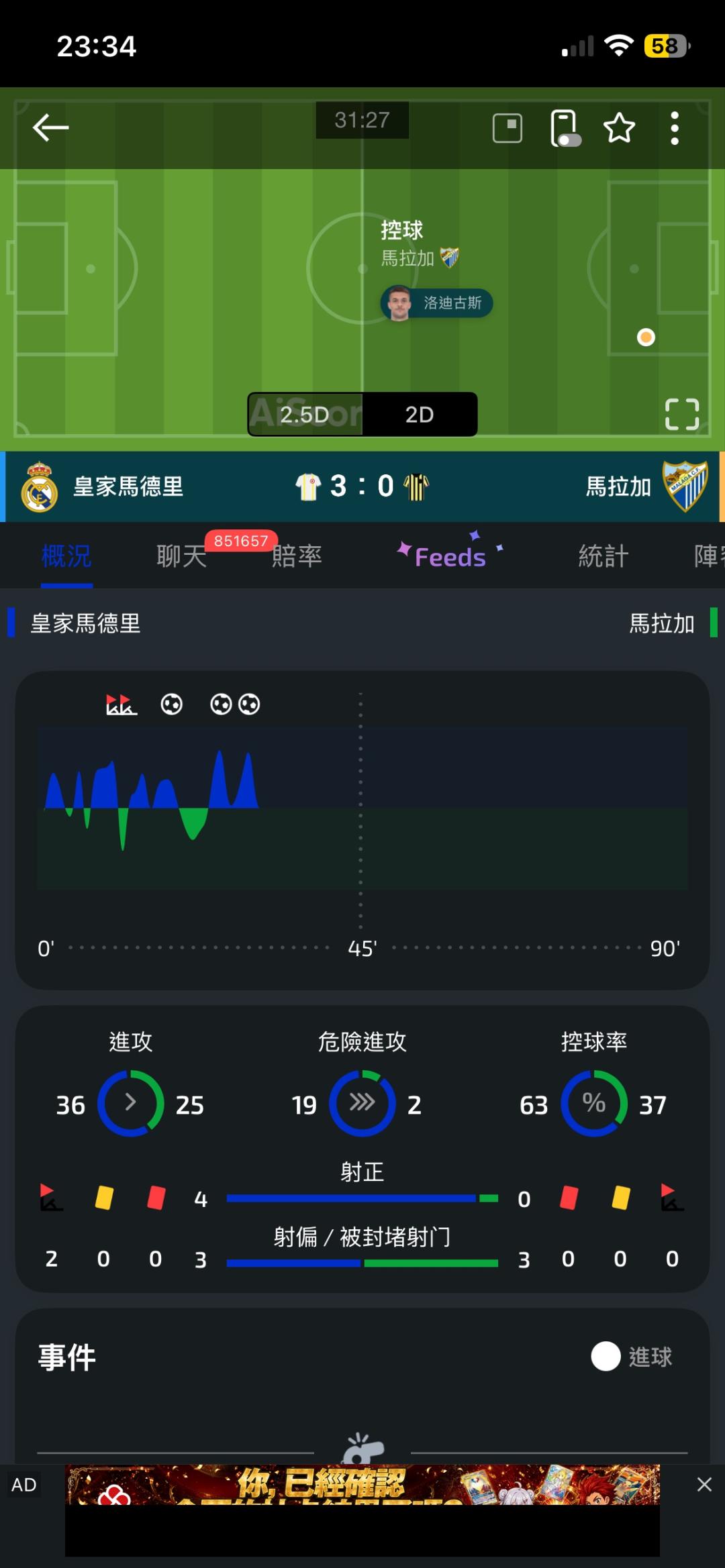
Task: Toggle the phone floating-window icon
Action: (565, 127)
